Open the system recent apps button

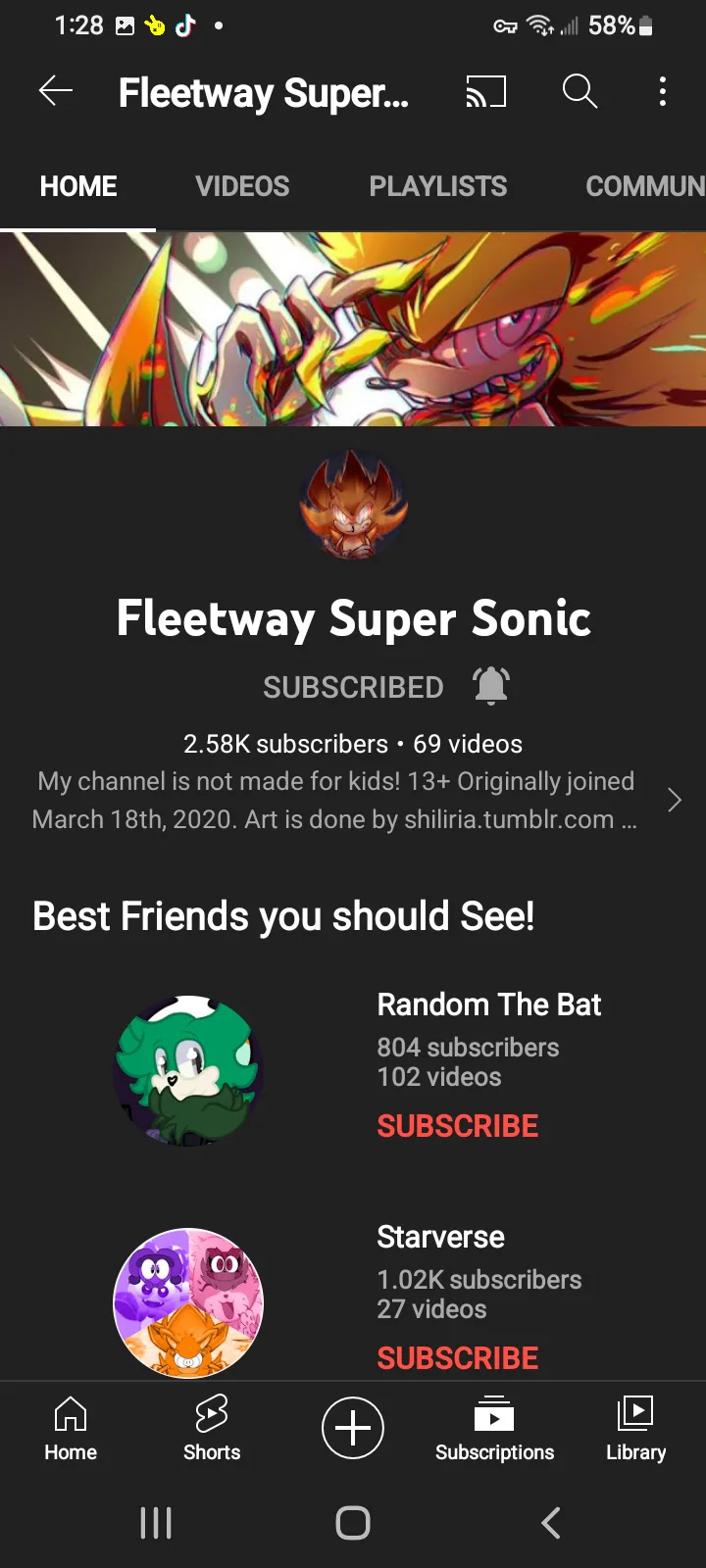(156, 1523)
